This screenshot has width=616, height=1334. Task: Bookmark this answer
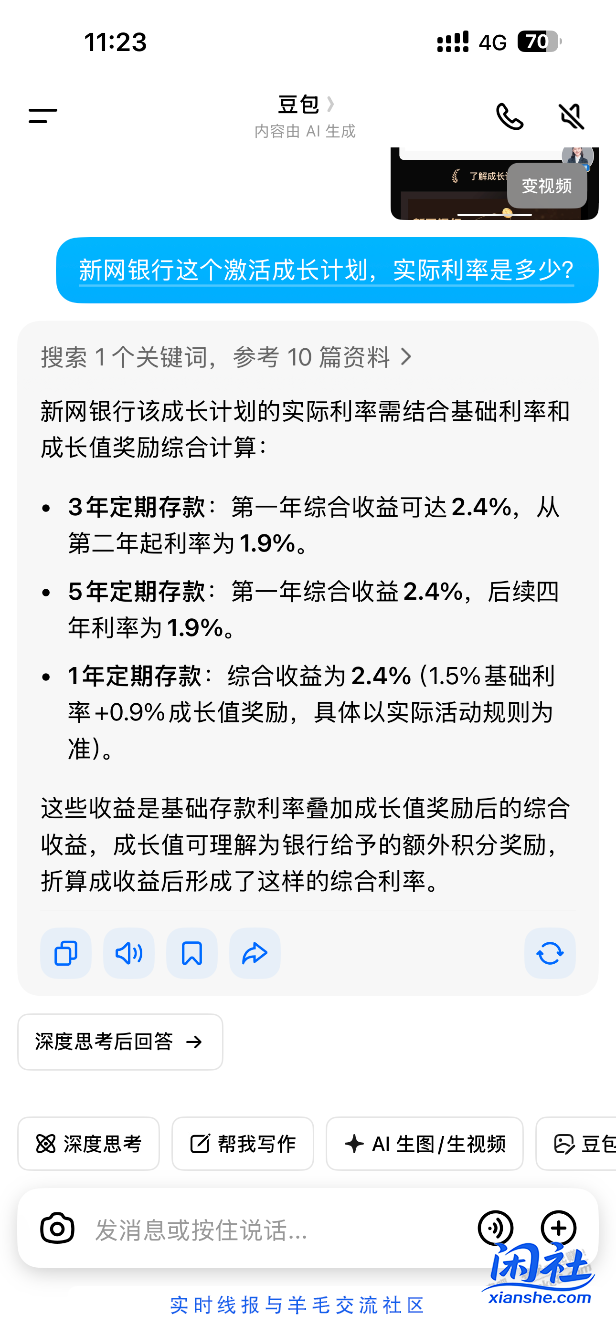(x=192, y=953)
